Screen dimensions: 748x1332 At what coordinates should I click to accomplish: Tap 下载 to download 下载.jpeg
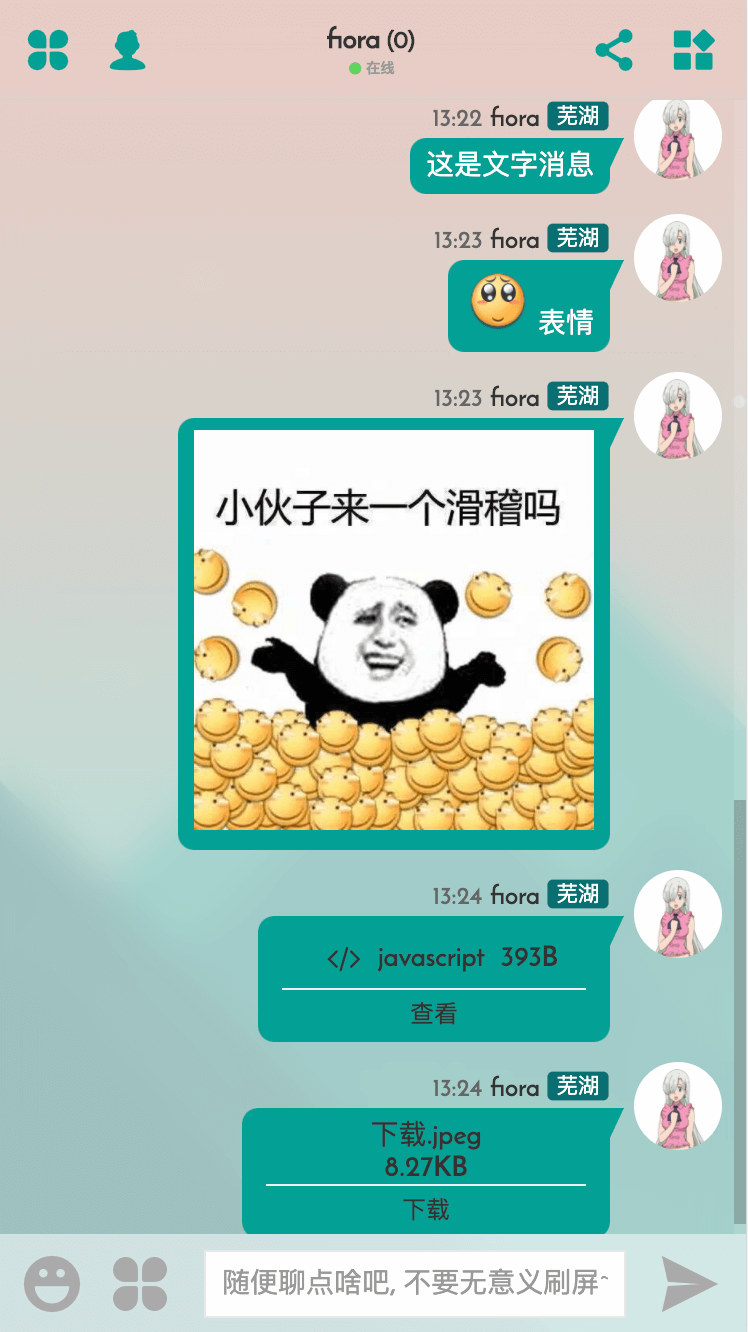426,1210
